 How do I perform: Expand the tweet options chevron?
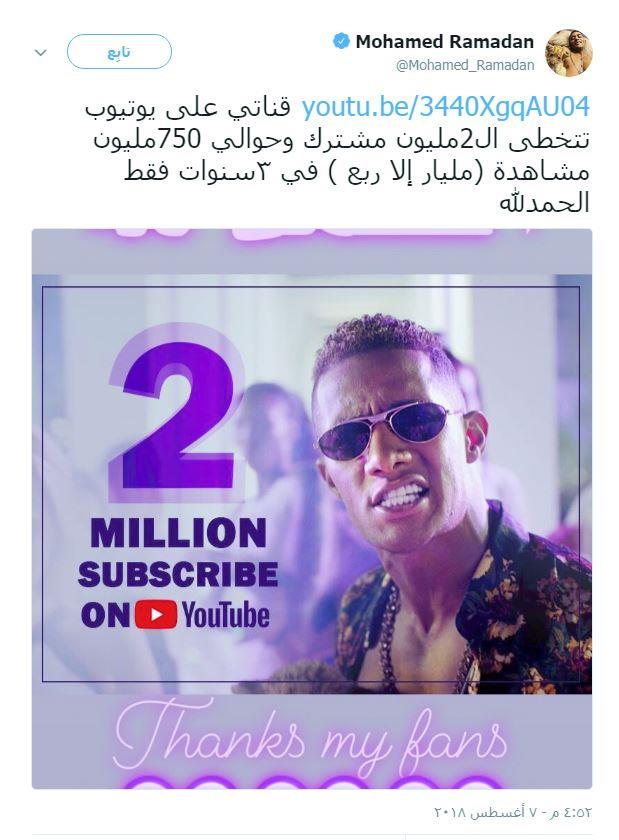click(40, 52)
